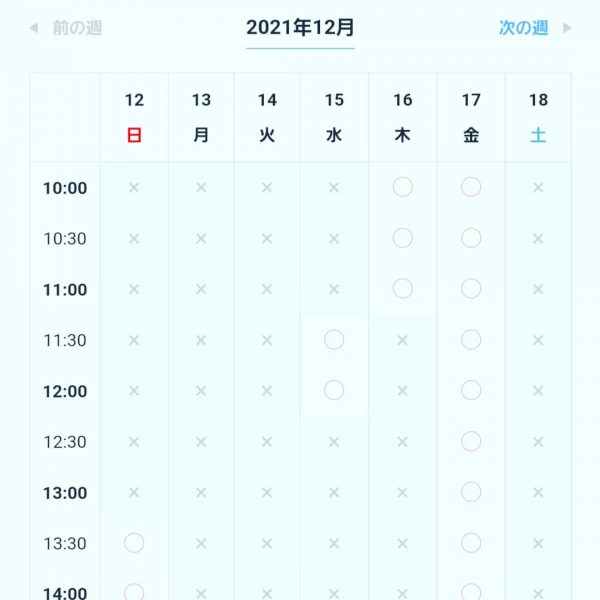Select 11:00 on Friday 17

tap(471, 289)
